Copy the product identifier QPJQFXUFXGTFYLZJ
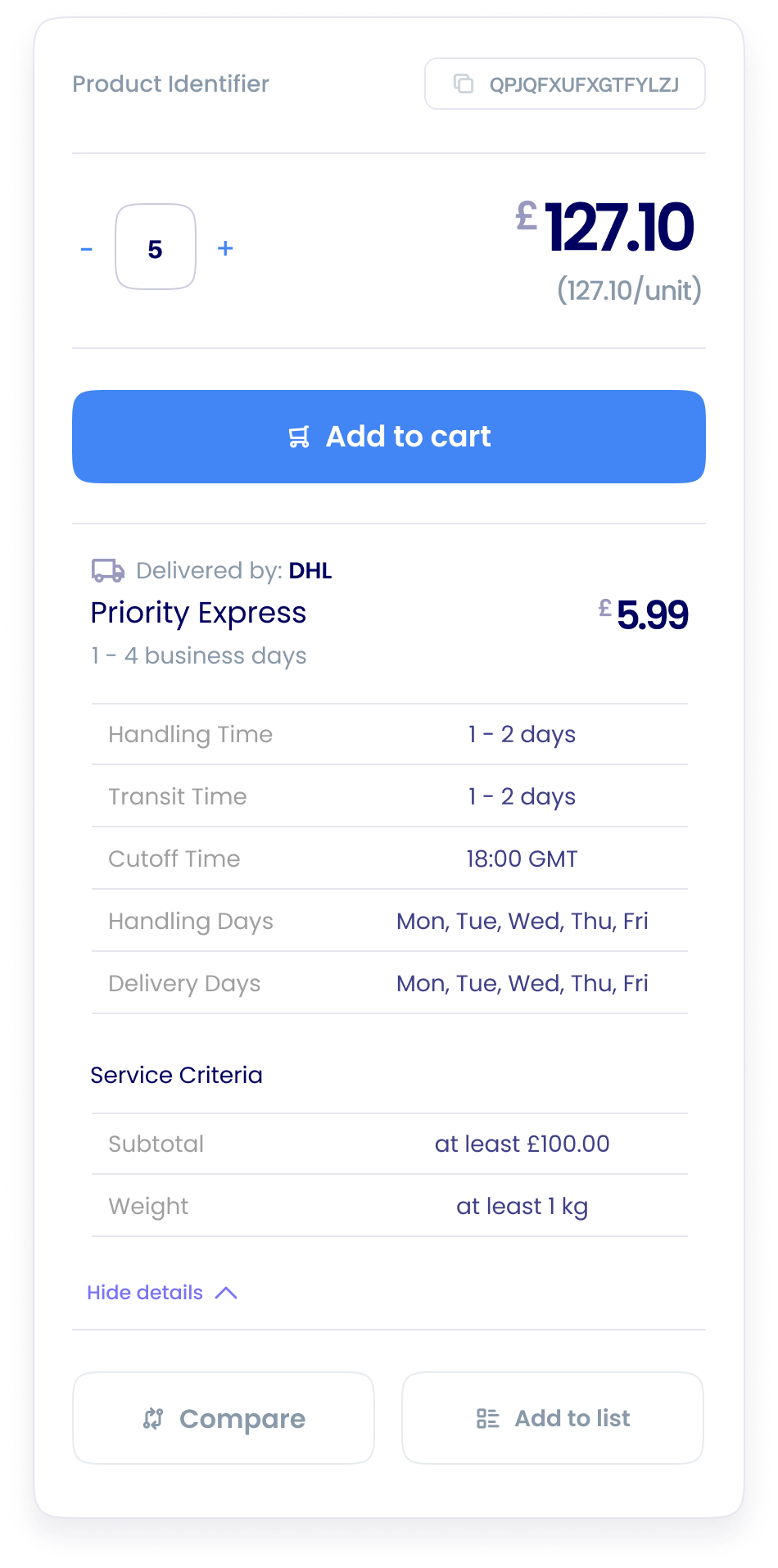Viewport: 778px width, 1568px height. 564,84
